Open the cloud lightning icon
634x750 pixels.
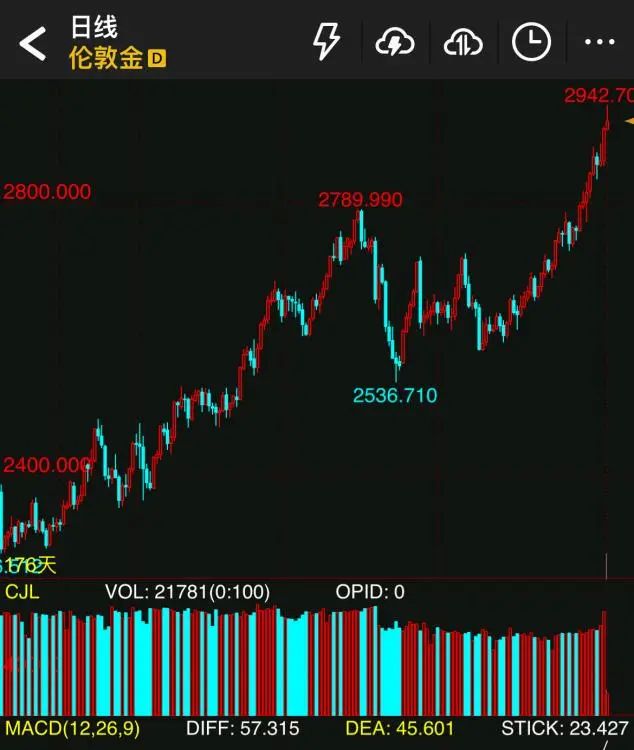395,42
